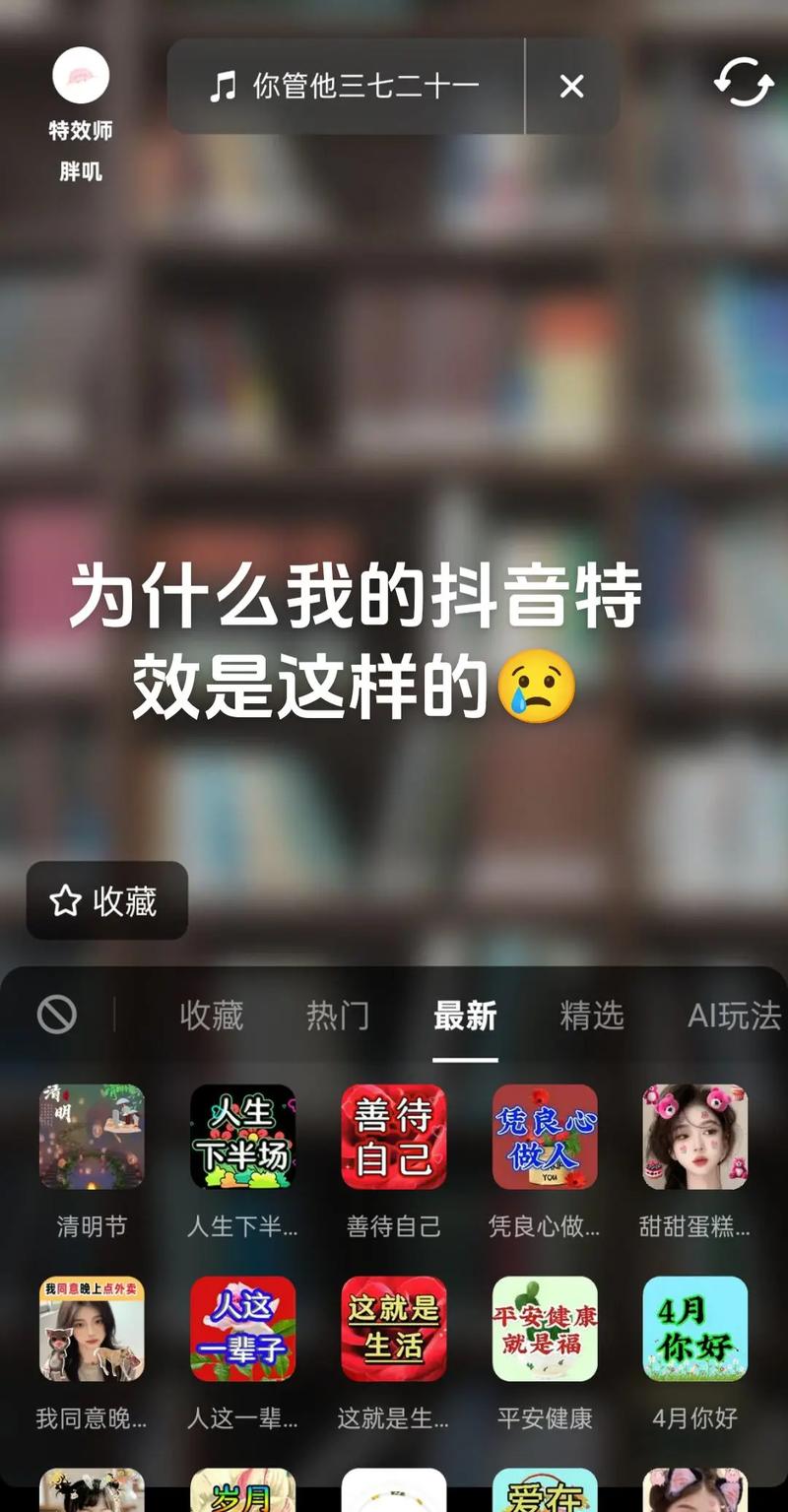The width and height of the screenshot is (788, 1512).
Task: Apply the 清明节 effect
Action: click(x=92, y=1137)
